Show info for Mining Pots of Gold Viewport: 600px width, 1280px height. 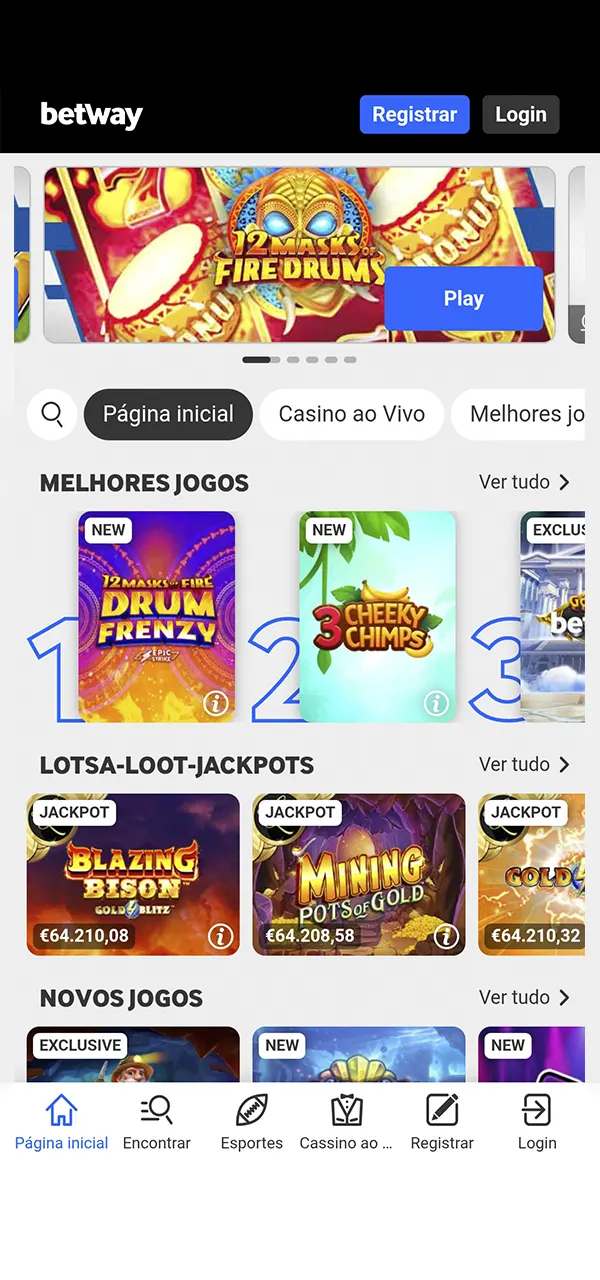[446, 936]
